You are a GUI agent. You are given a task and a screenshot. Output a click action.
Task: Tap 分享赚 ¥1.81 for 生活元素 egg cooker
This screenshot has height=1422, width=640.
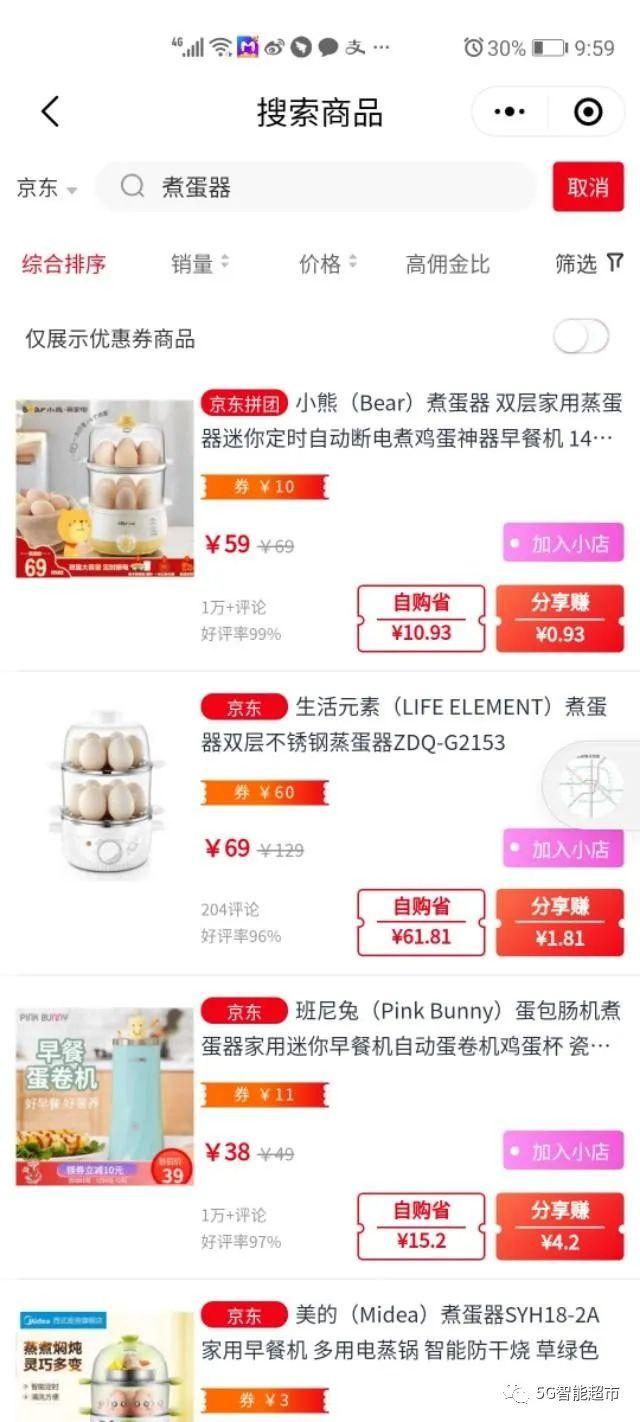[560, 923]
